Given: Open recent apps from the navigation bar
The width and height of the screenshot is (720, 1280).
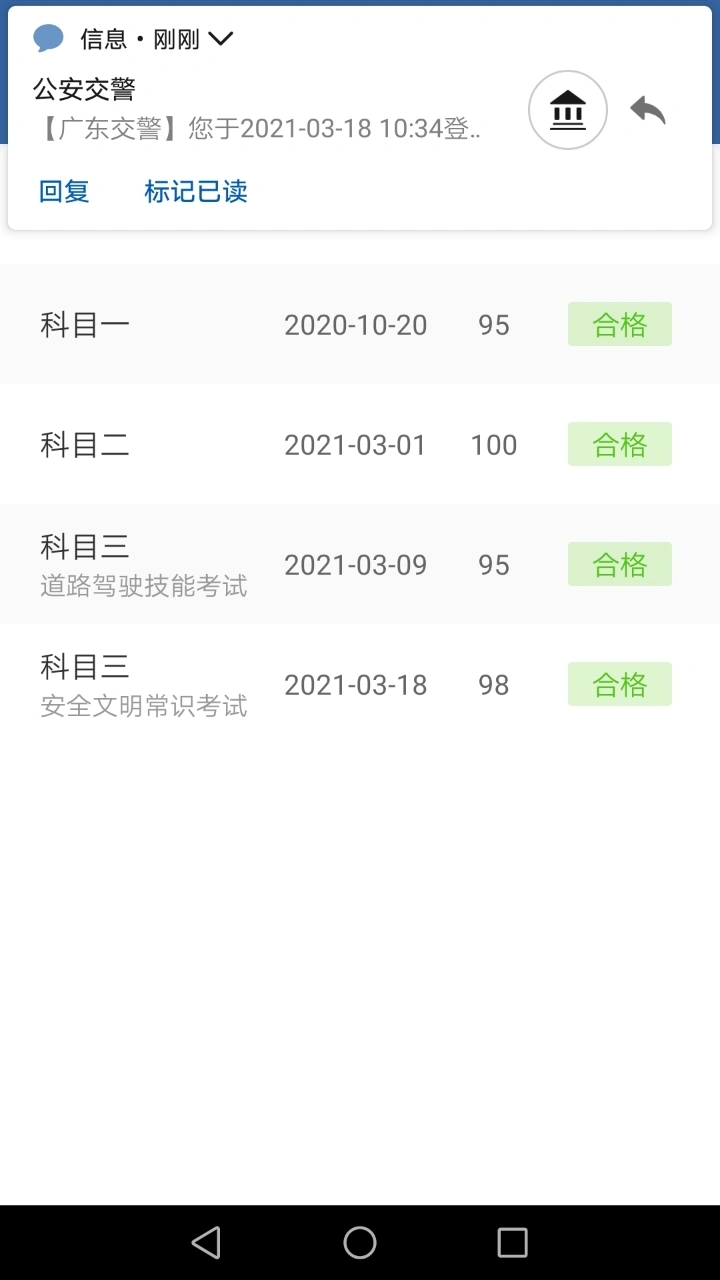Looking at the screenshot, I should [512, 1242].
